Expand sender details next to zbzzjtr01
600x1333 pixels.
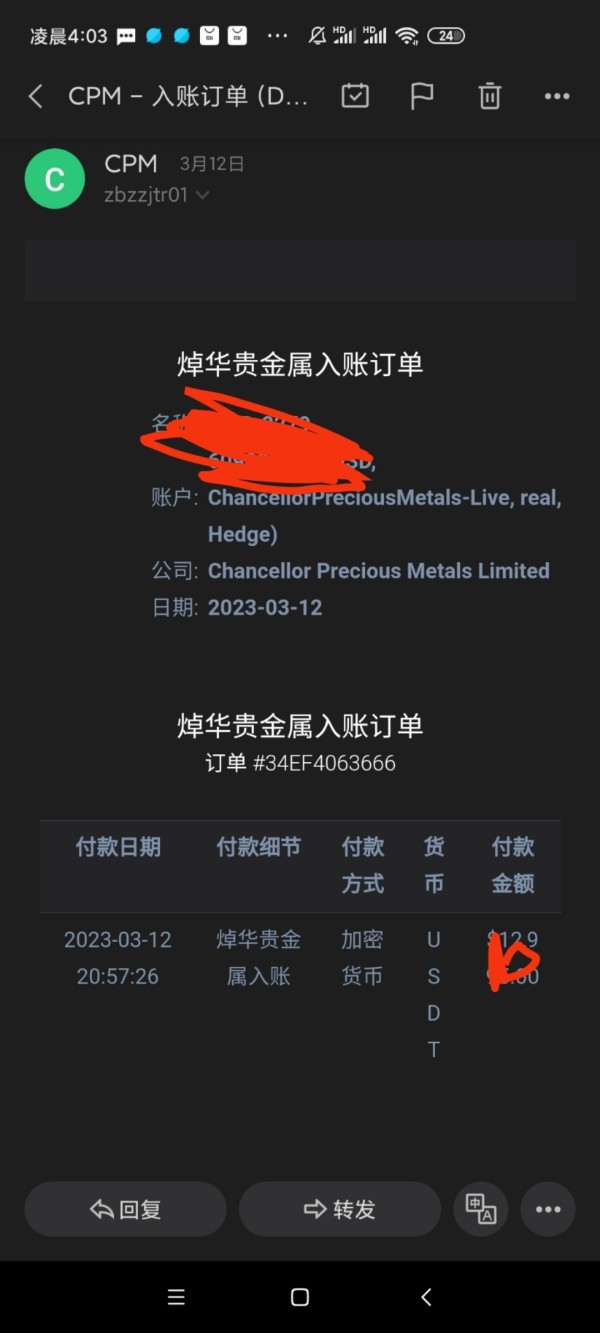203,195
